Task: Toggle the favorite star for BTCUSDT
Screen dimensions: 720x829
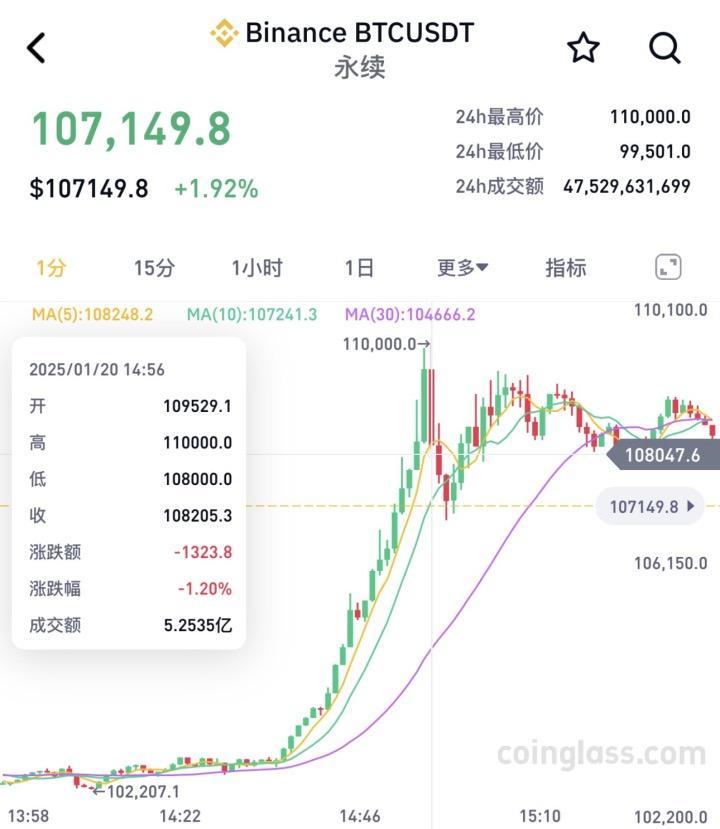Action: 582,47
